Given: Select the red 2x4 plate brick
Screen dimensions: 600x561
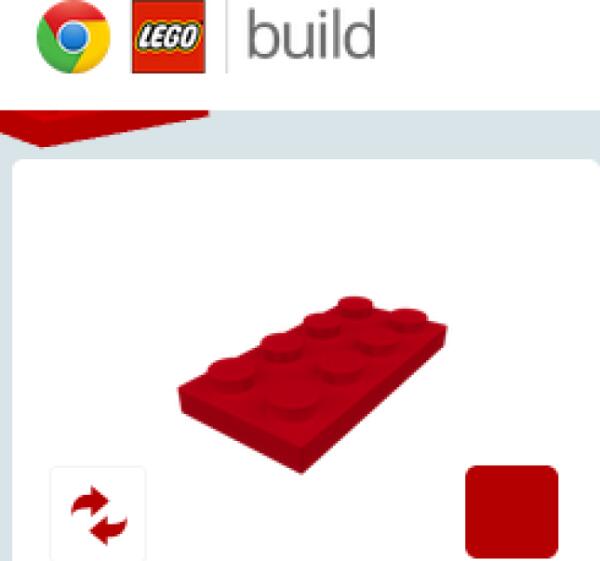Looking at the screenshot, I should [x=313, y=382].
